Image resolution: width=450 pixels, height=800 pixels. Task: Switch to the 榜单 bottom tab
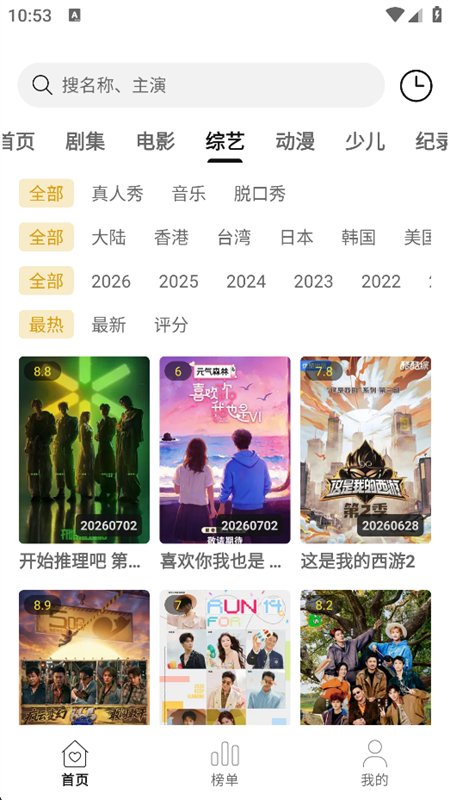pyautogui.click(x=224, y=763)
